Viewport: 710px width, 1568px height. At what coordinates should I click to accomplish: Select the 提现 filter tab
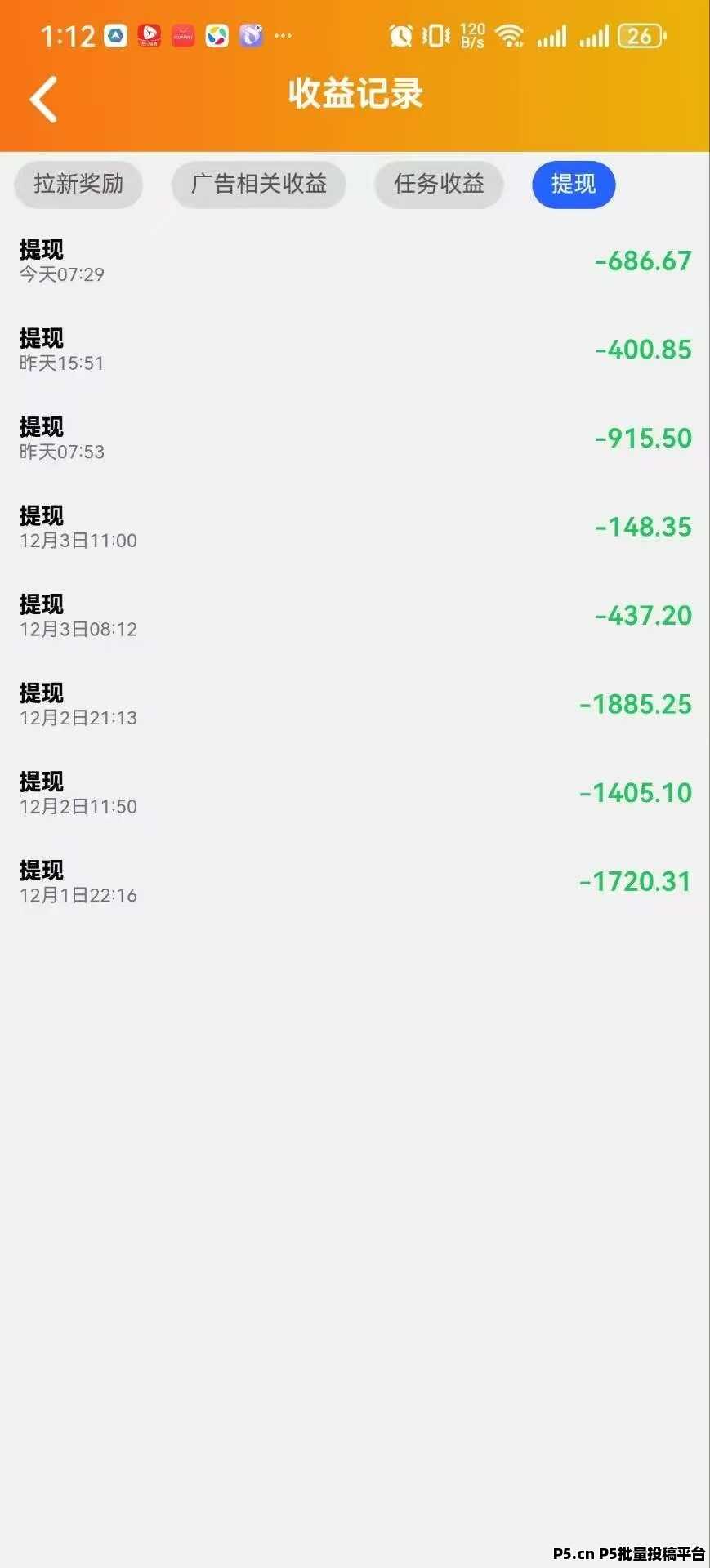(x=574, y=185)
